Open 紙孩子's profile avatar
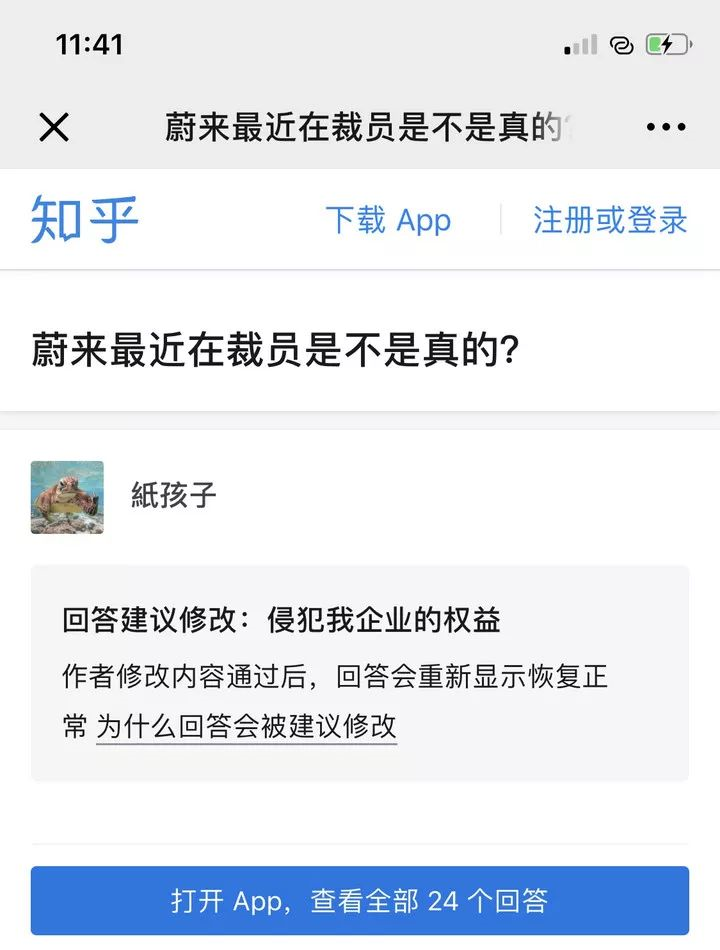The image size is (720, 950). [x=67, y=497]
